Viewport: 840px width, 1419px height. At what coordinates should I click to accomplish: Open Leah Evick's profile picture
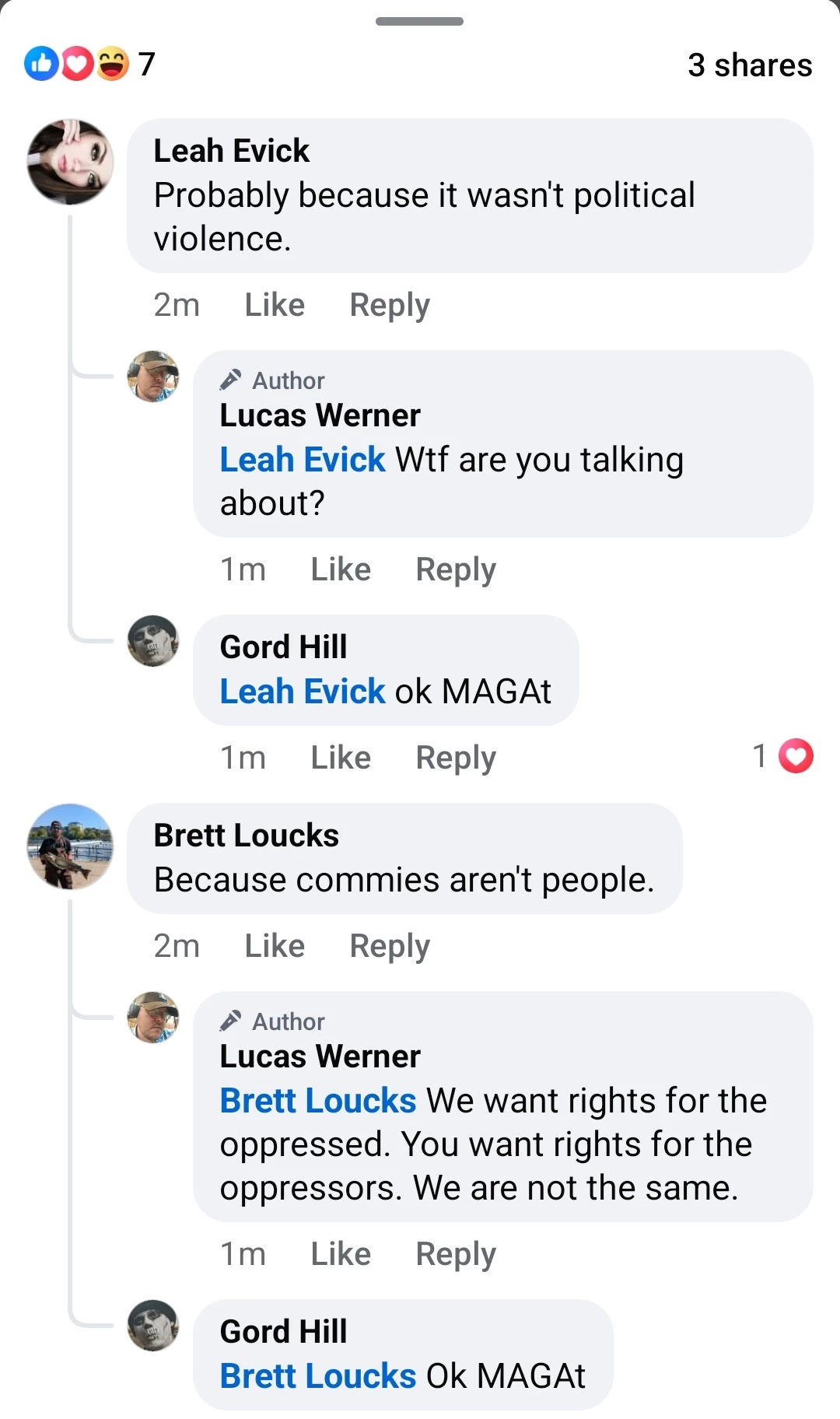tap(70, 162)
